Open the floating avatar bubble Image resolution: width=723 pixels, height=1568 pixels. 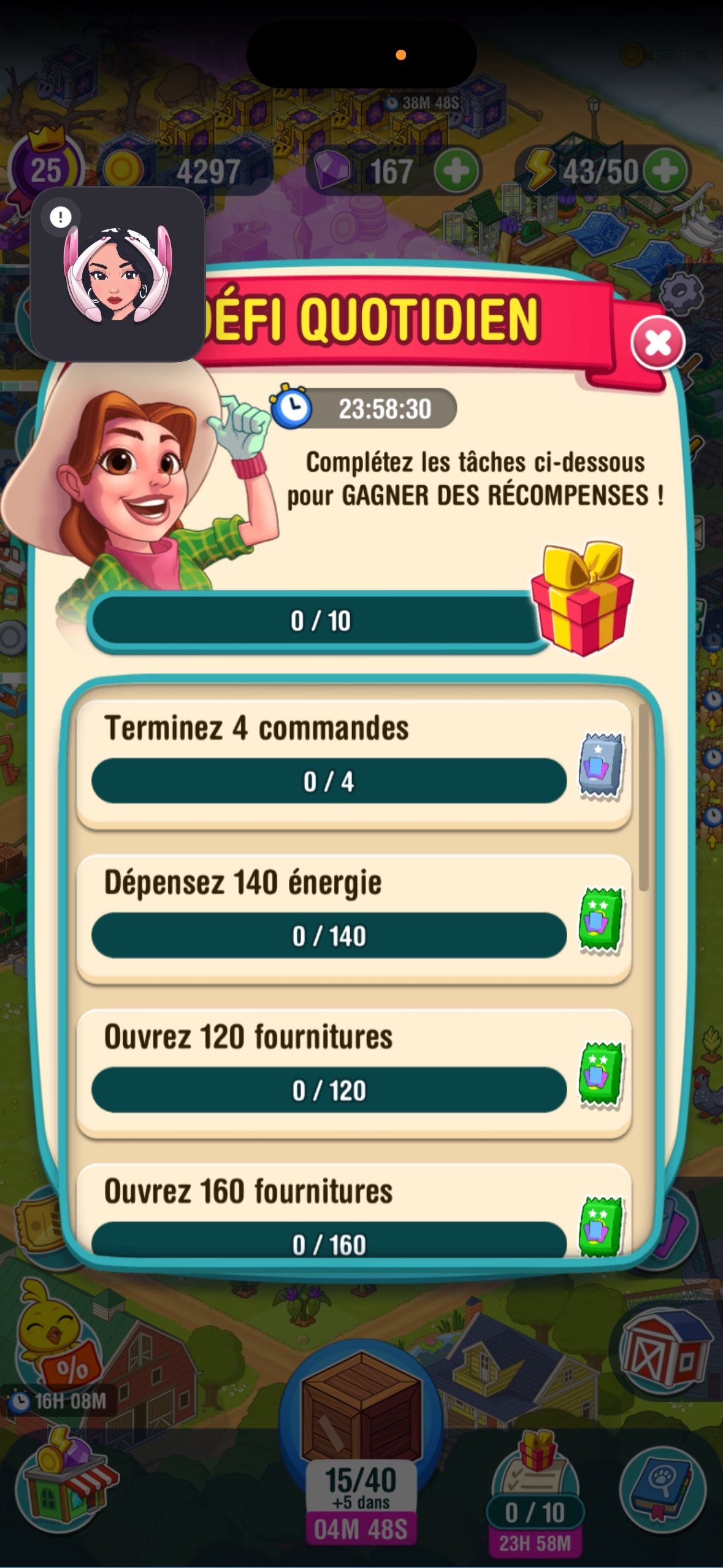(118, 274)
